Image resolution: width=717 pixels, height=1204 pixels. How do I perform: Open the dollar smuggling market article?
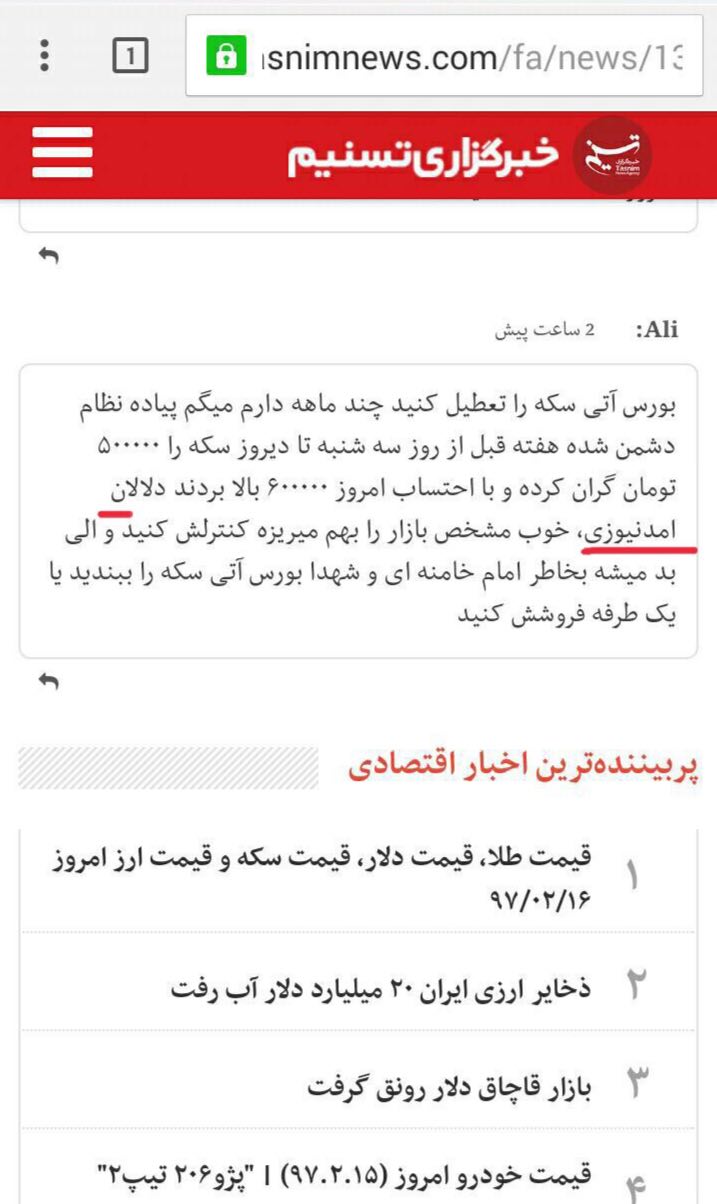[x=450, y=1084]
